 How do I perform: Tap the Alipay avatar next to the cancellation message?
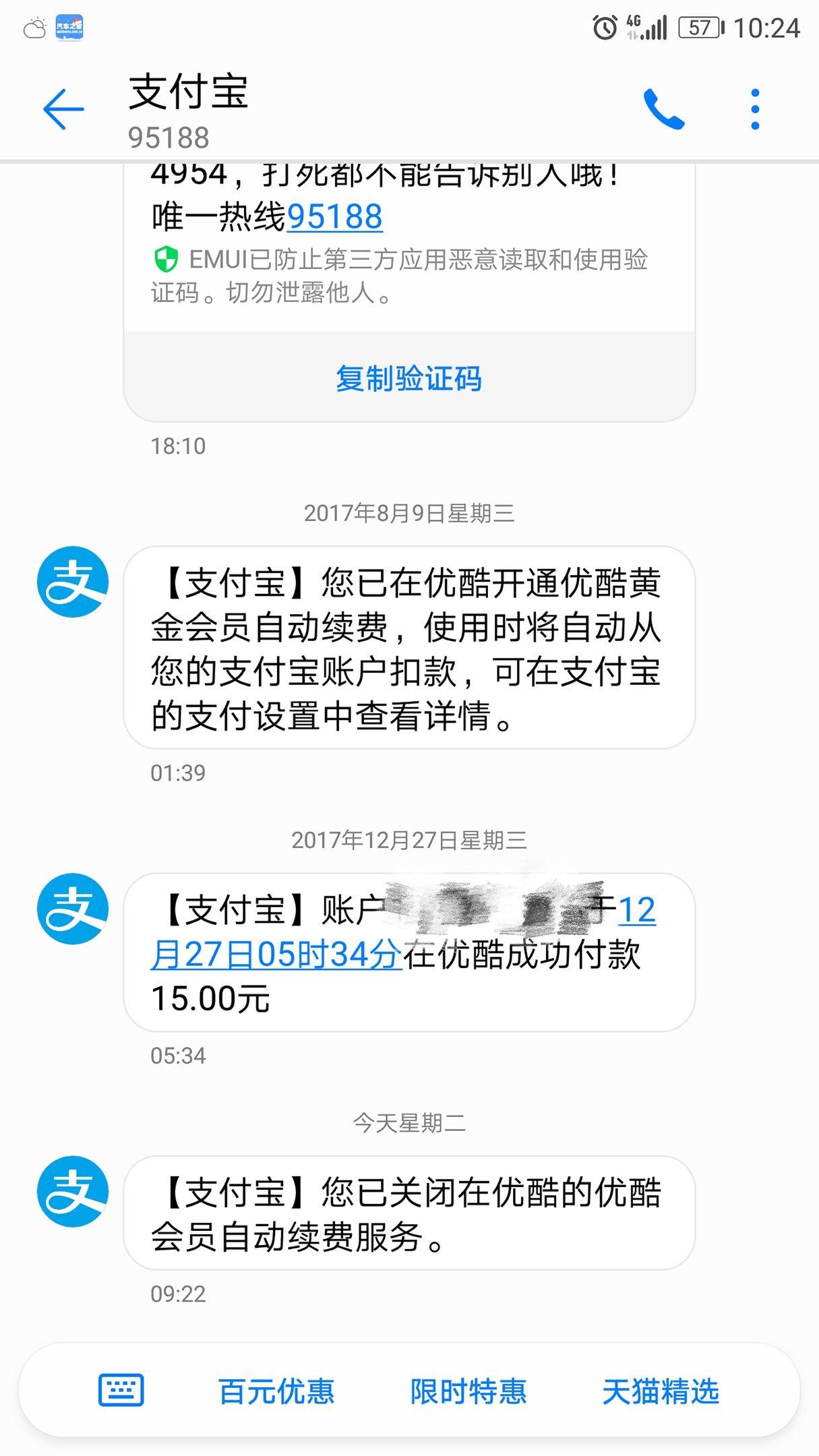71,1190
